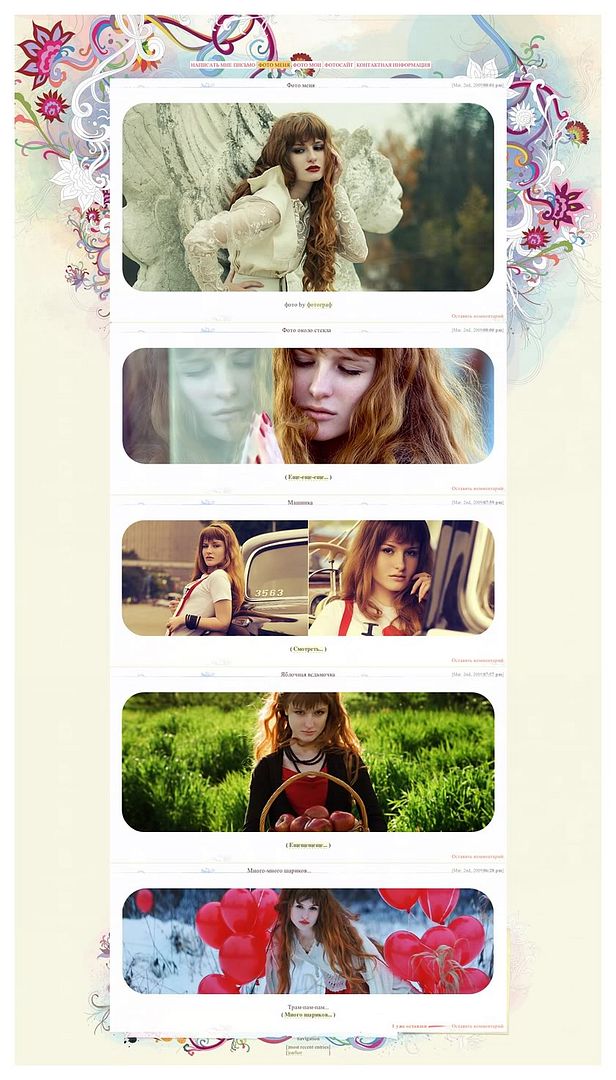Open "Контактная информация" in the top menu

393,65
